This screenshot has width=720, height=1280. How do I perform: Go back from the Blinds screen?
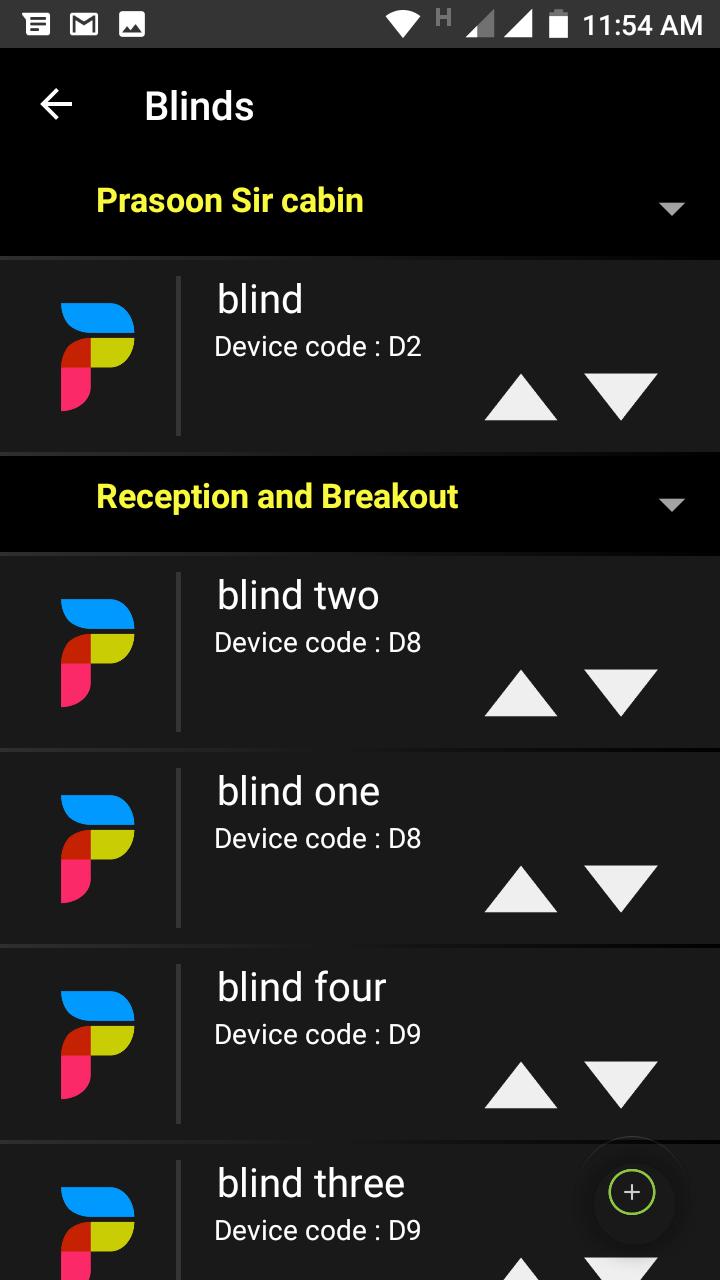point(56,105)
